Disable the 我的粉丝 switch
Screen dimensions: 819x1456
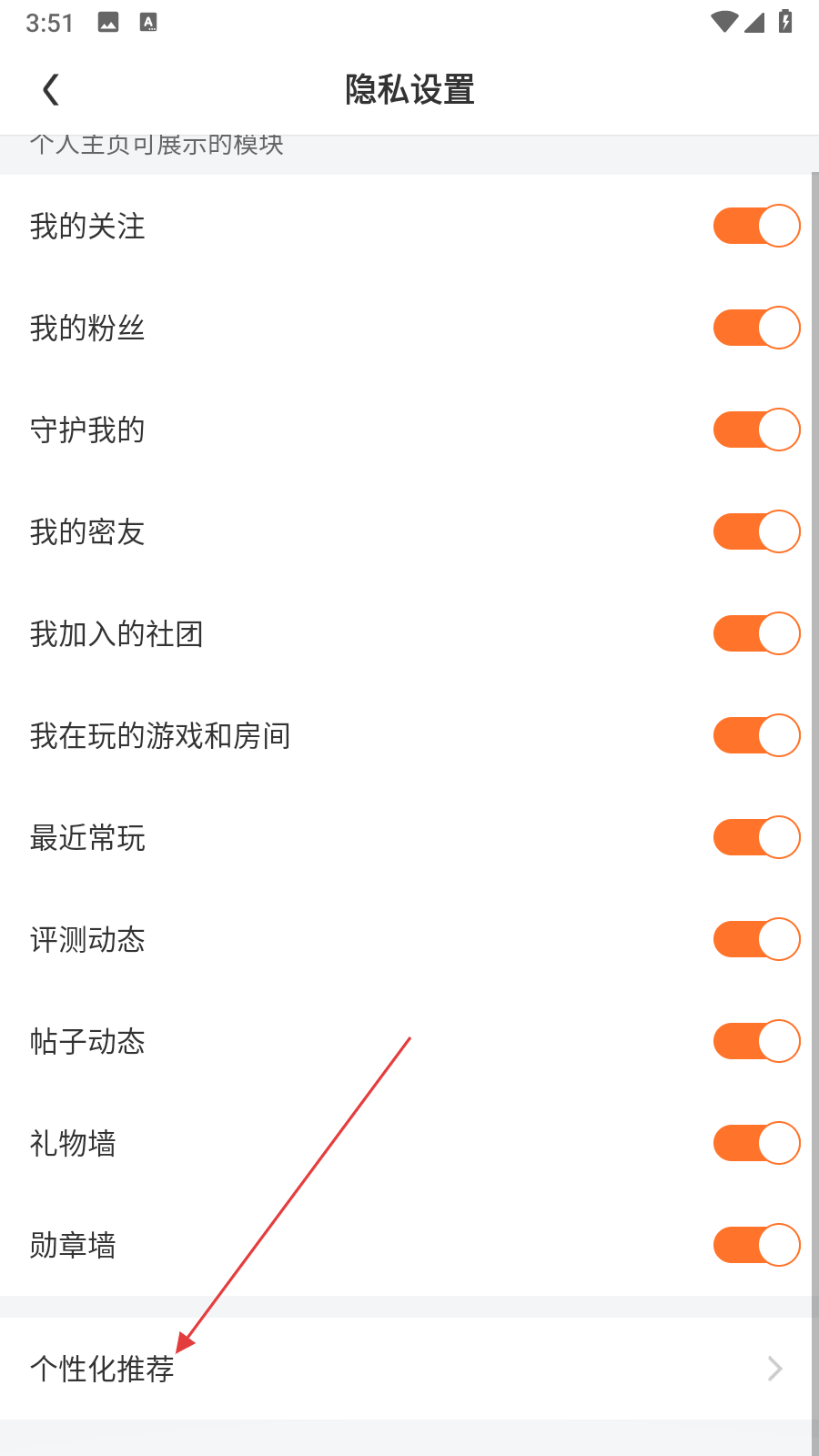tap(756, 328)
